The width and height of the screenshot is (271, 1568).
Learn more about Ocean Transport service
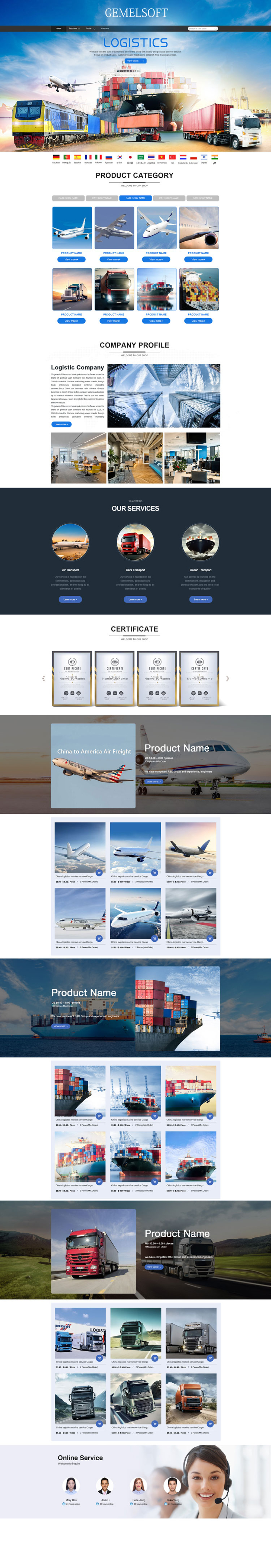pos(200,599)
